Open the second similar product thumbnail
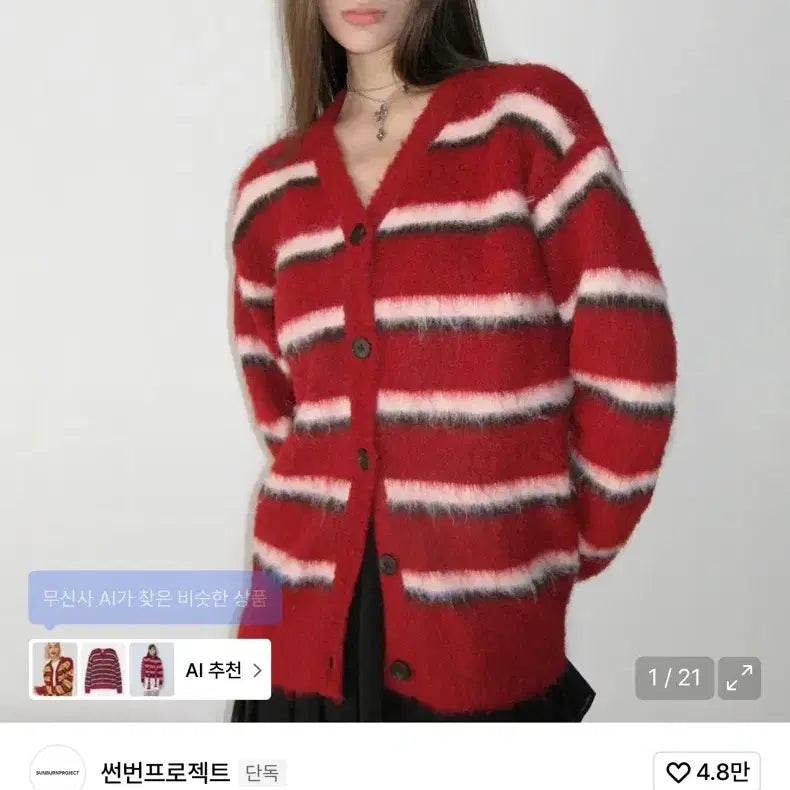Image resolution: width=790 pixels, height=790 pixels. (103, 669)
